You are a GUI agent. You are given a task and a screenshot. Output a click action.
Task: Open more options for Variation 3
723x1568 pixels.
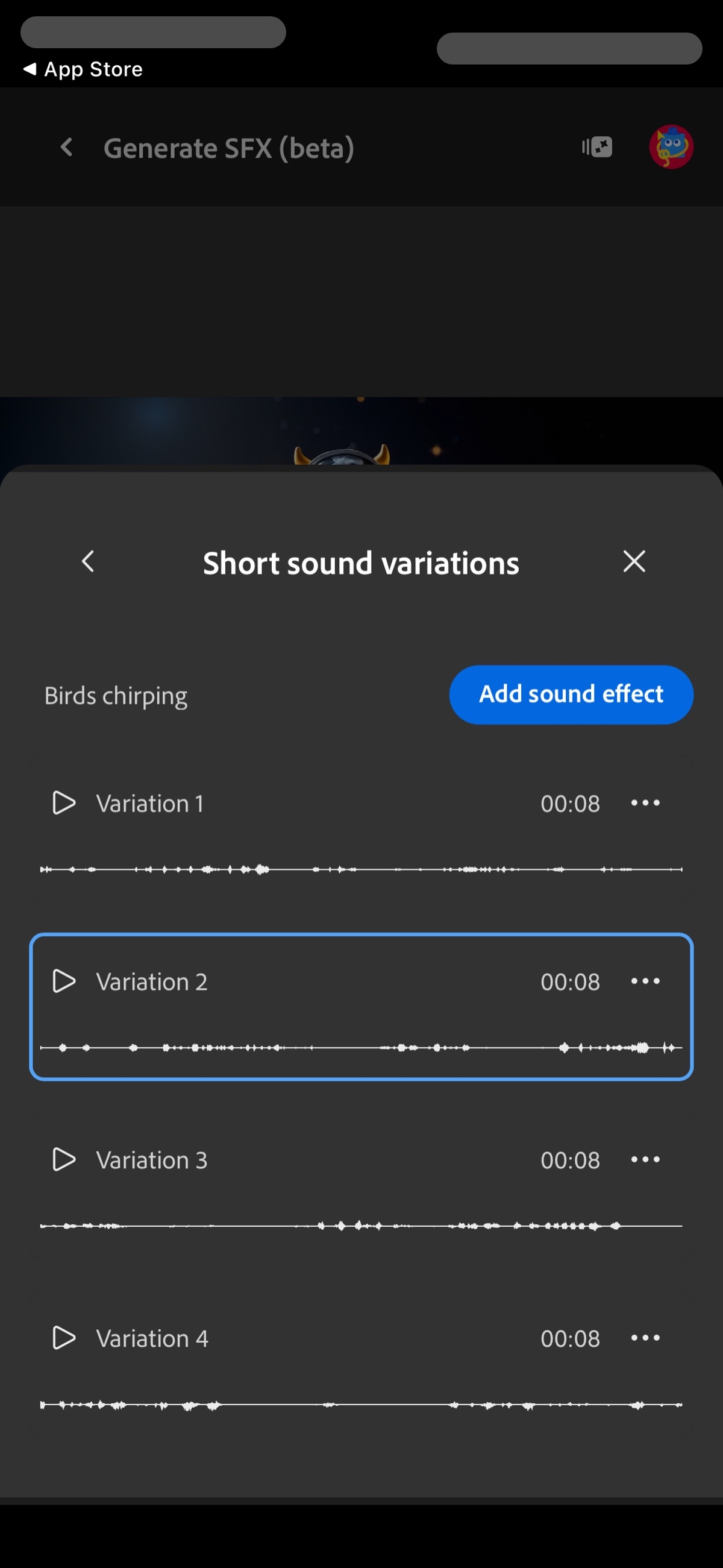click(x=645, y=1159)
